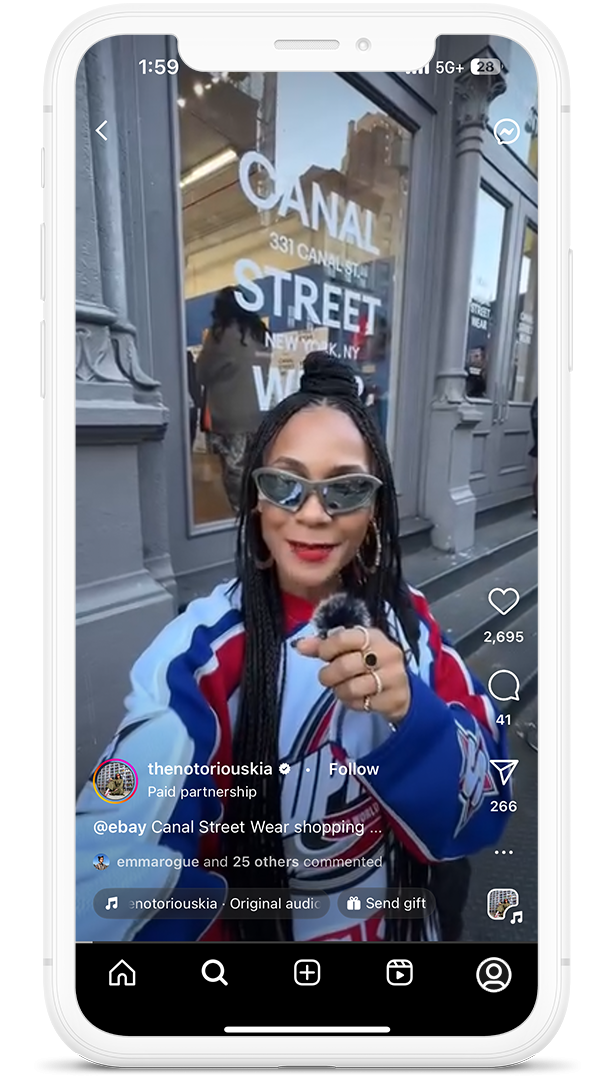This screenshot has height=1080, width=608.
Task: Go back with the top-left arrow
Action: point(102,130)
